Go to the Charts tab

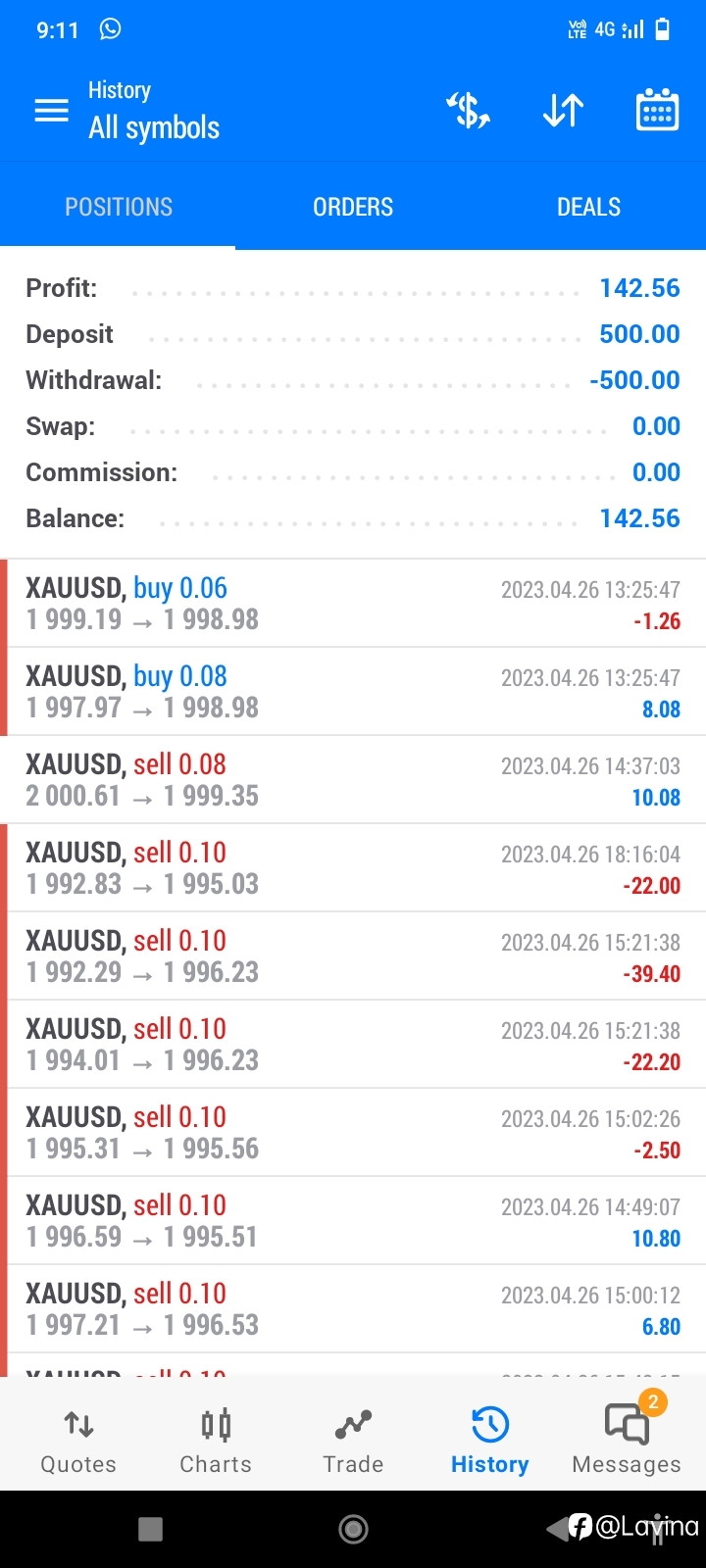click(x=216, y=1441)
